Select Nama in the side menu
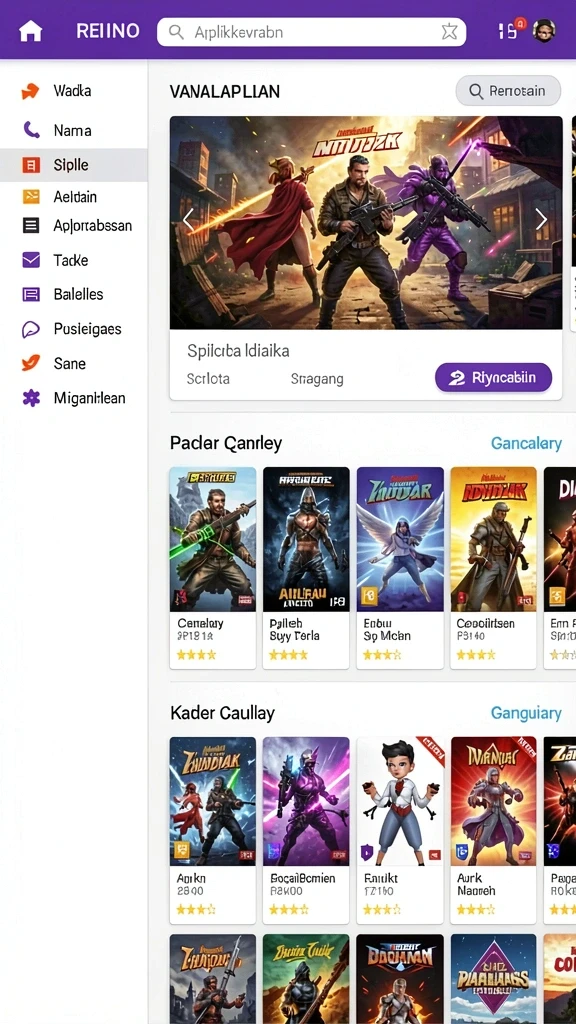Image resolution: width=576 pixels, height=1024 pixels. [74, 130]
